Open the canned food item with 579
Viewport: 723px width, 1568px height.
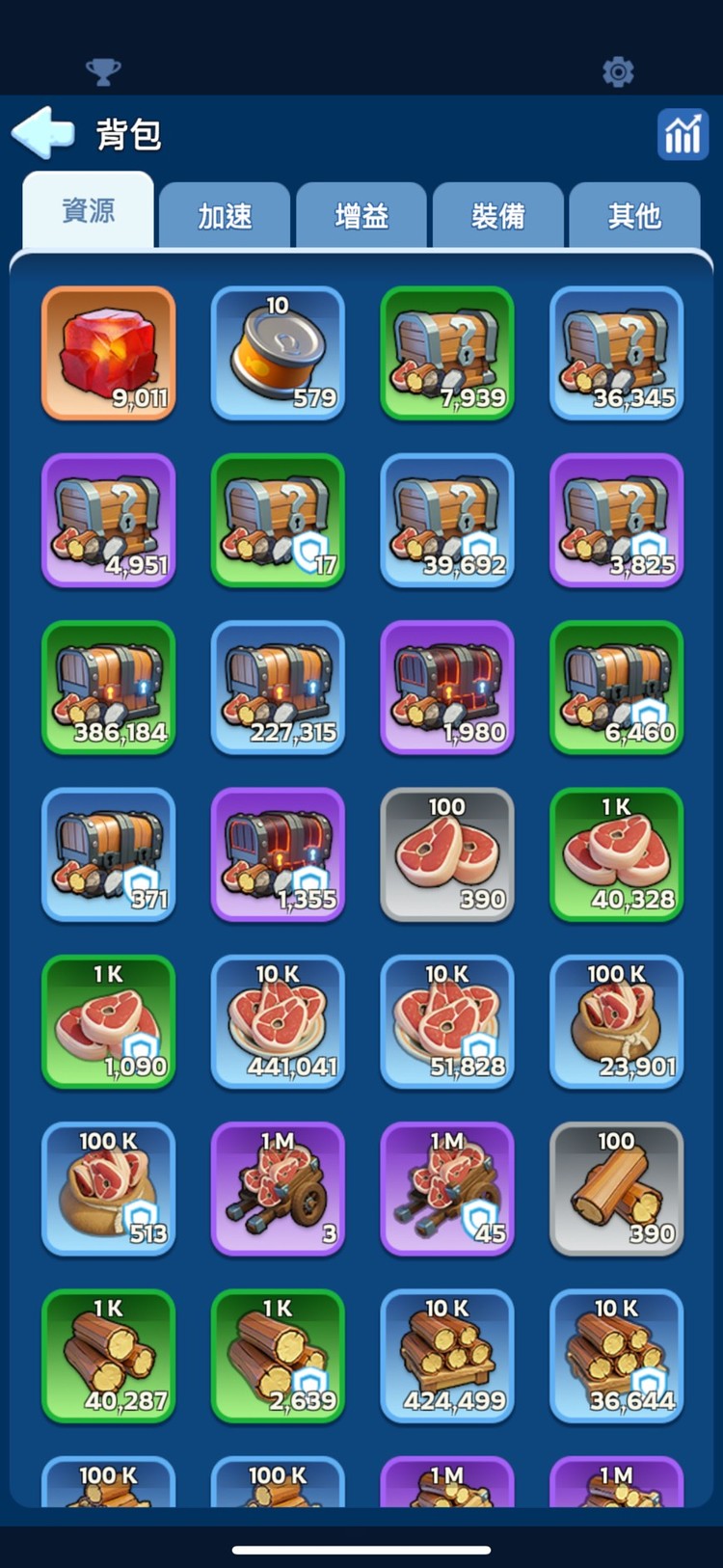(278, 353)
